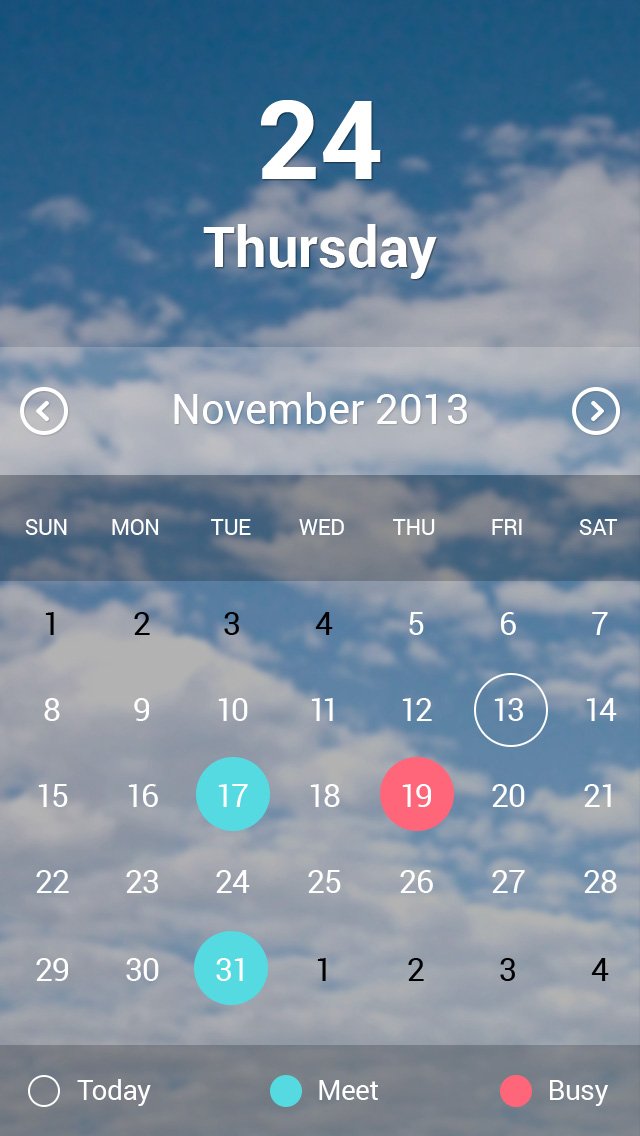640x1136 pixels.
Task: Select day 16 on Monday
Action: point(142,795)
